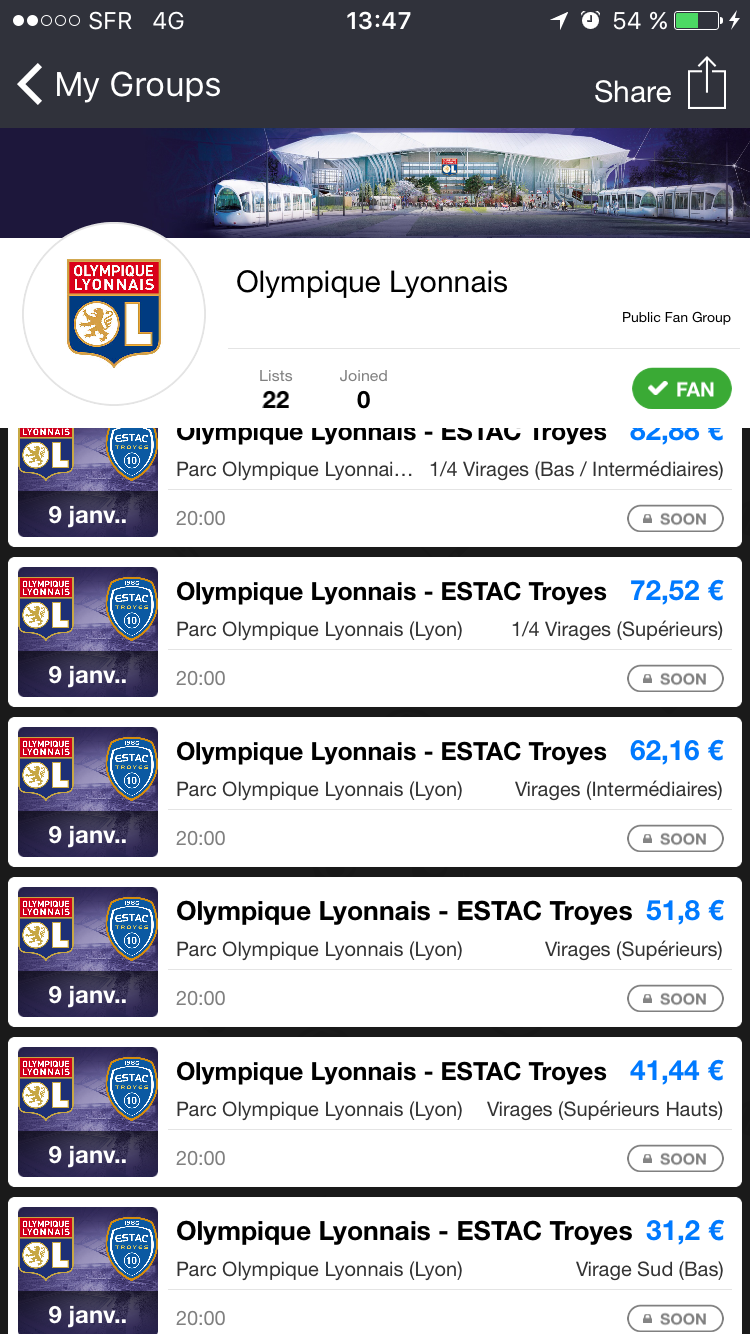Open the 41,44 € Virages (Supérieurs Hauts) listing

(x=375, y=1112)
